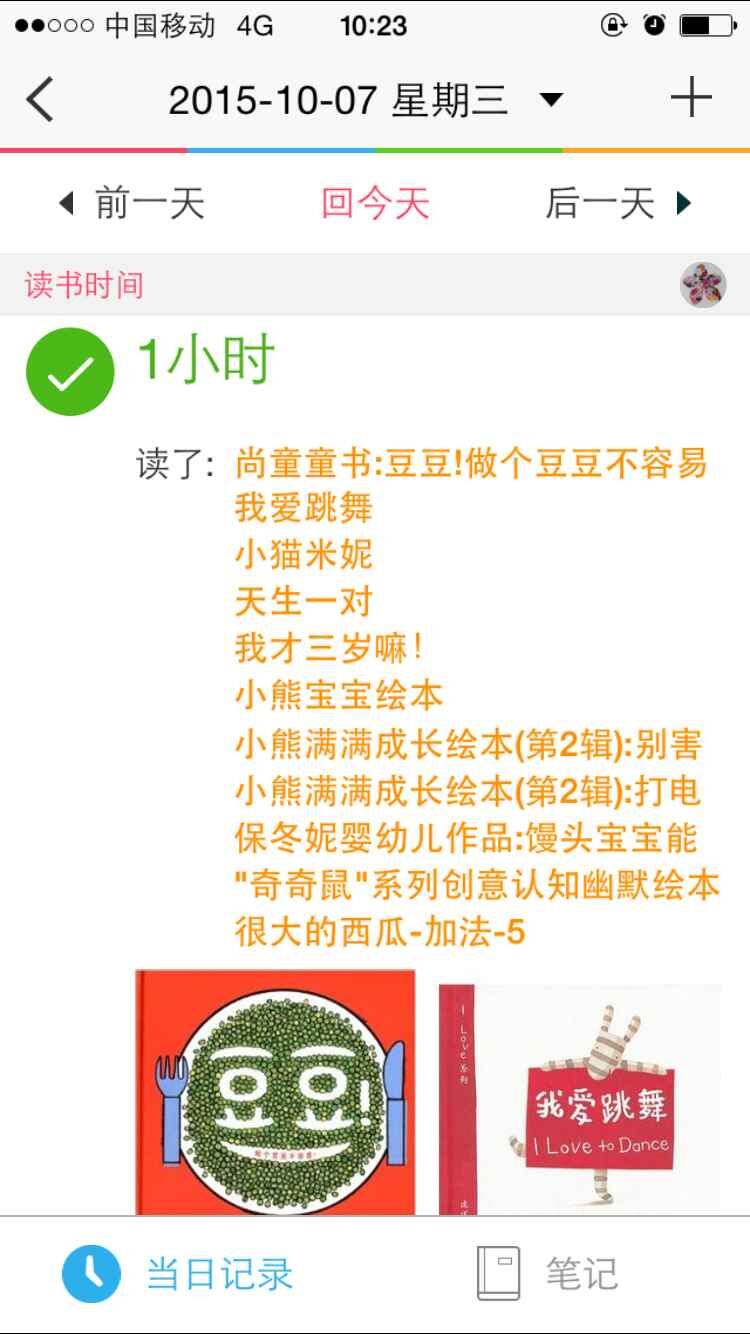750x1334 pixels.
Task: Go to 前一天 (previous day)
Action: 131,204
